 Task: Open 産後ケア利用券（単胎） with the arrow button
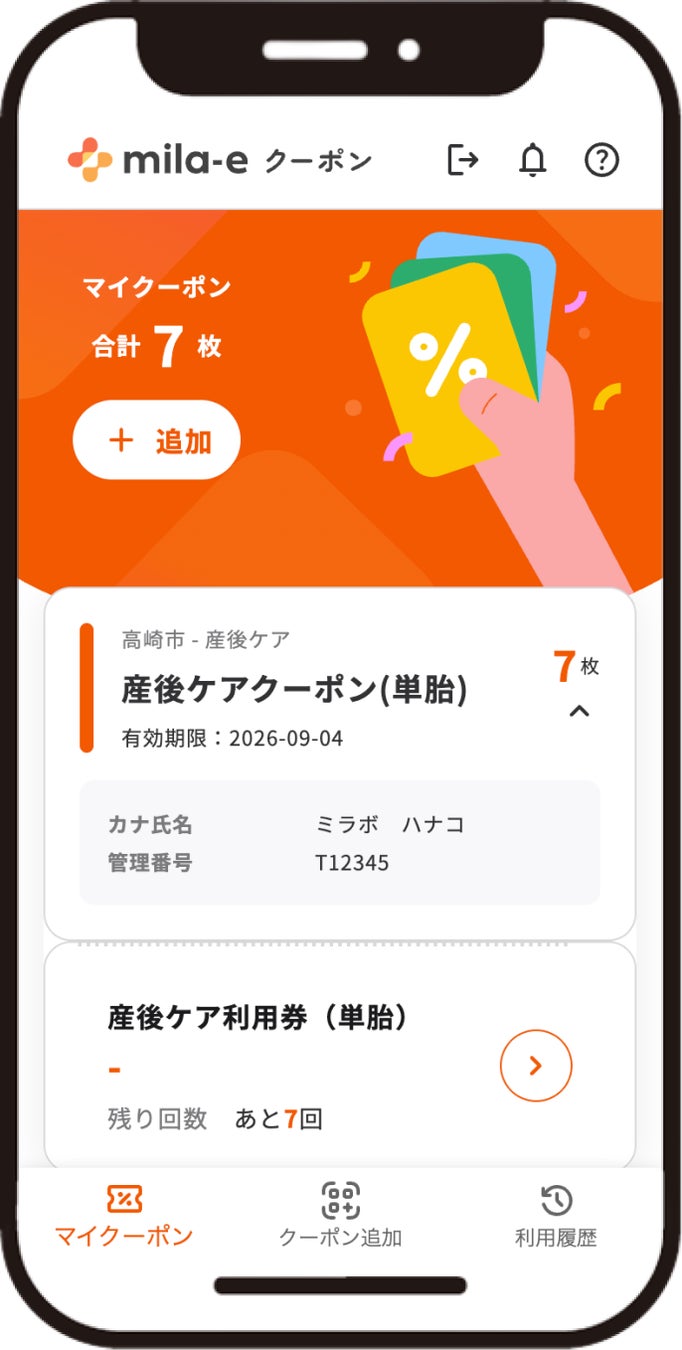tap(536, 1066)
